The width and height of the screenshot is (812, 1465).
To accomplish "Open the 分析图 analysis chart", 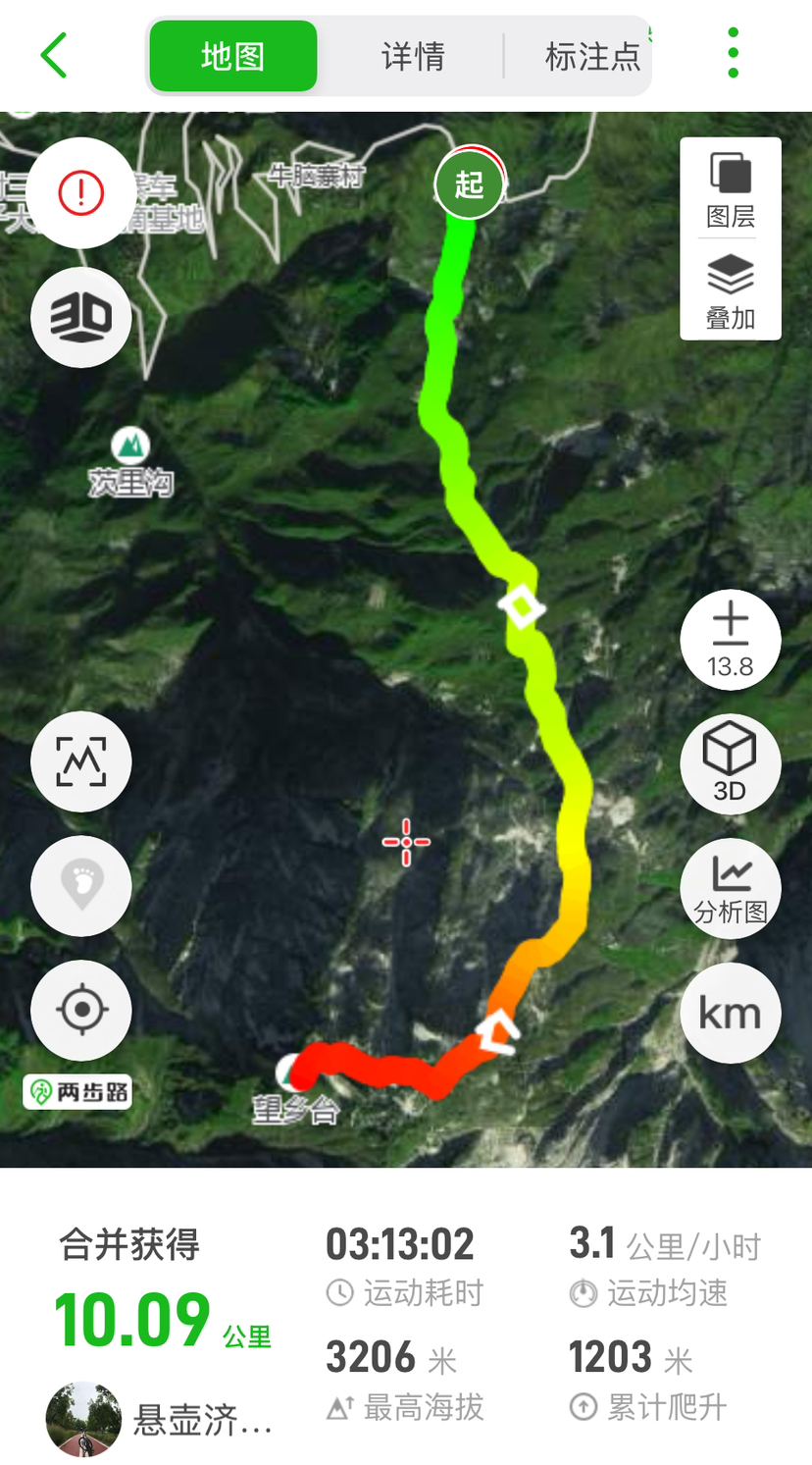I will pyautogui.click(x=731, y=888).
